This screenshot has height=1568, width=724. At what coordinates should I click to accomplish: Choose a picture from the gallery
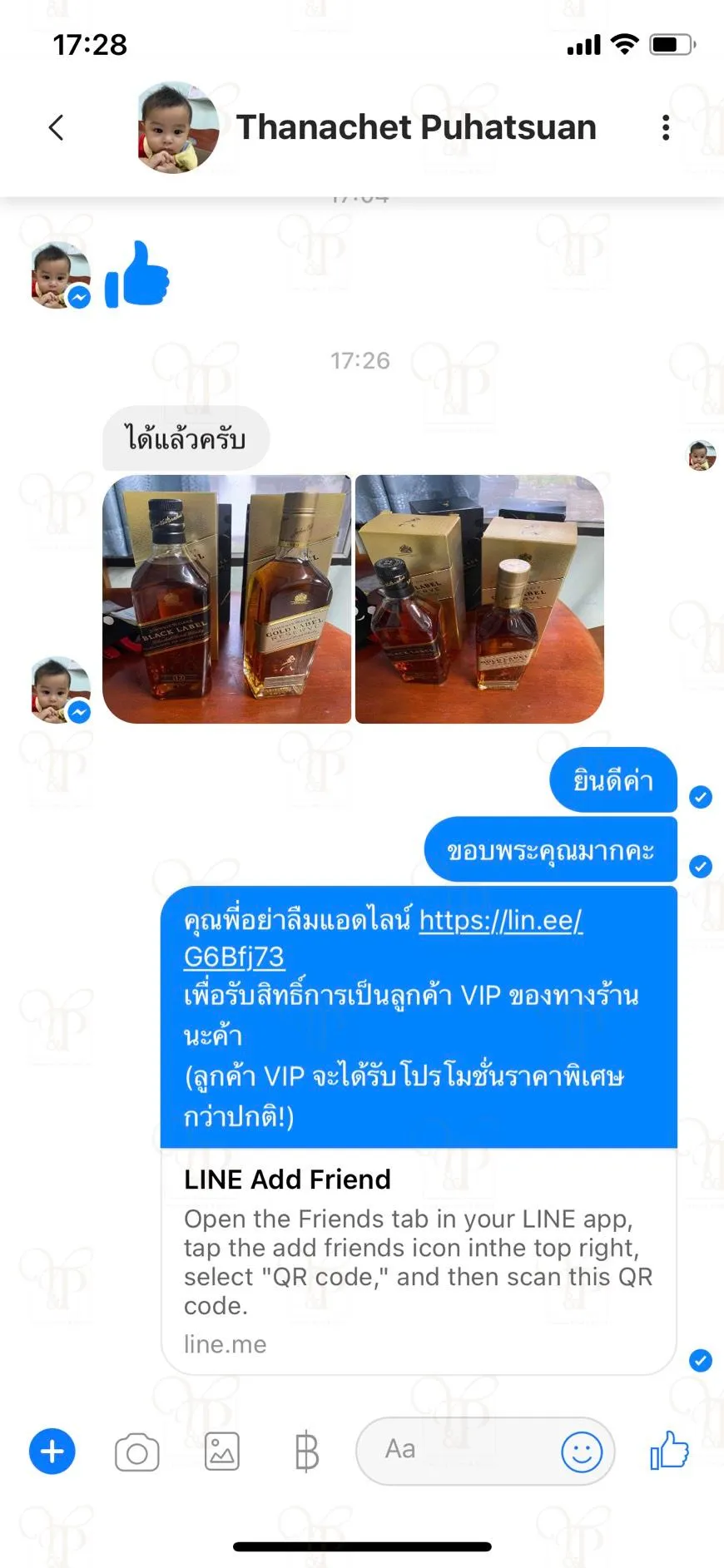click(222, 1452)
